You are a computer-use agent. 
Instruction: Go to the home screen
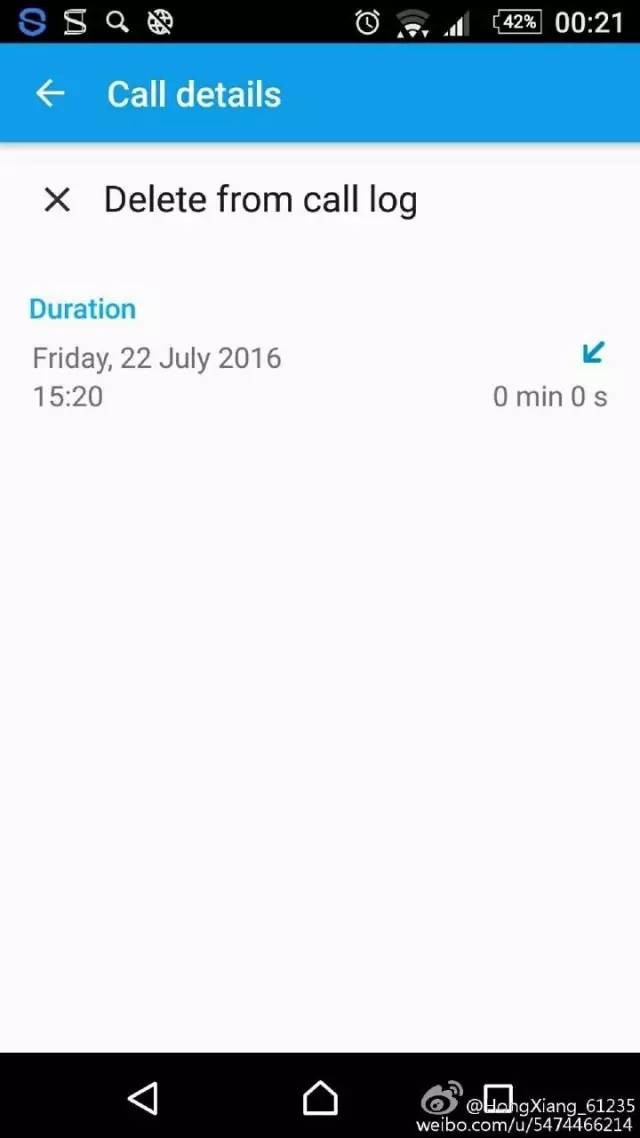320,1098
